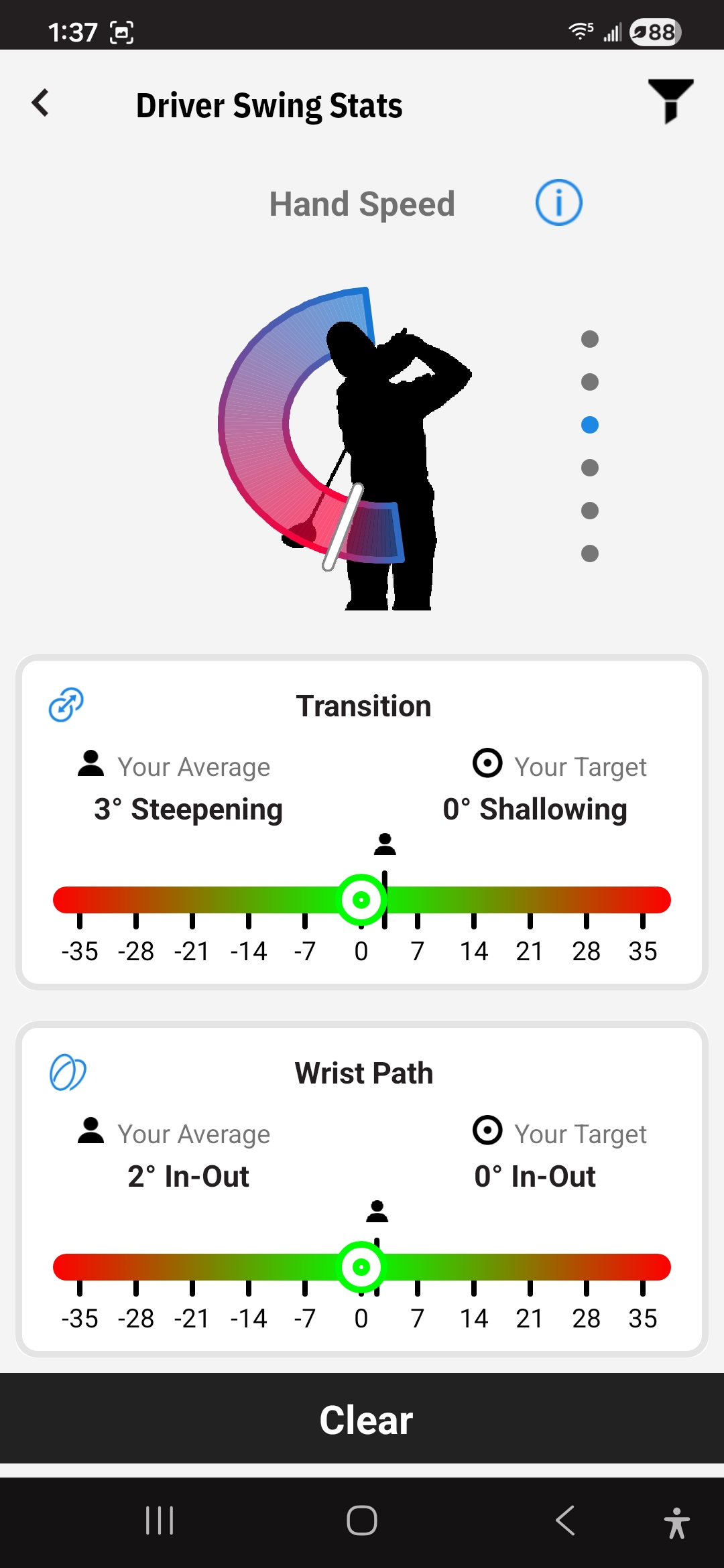Open the recent apps view

point(160,1520)
